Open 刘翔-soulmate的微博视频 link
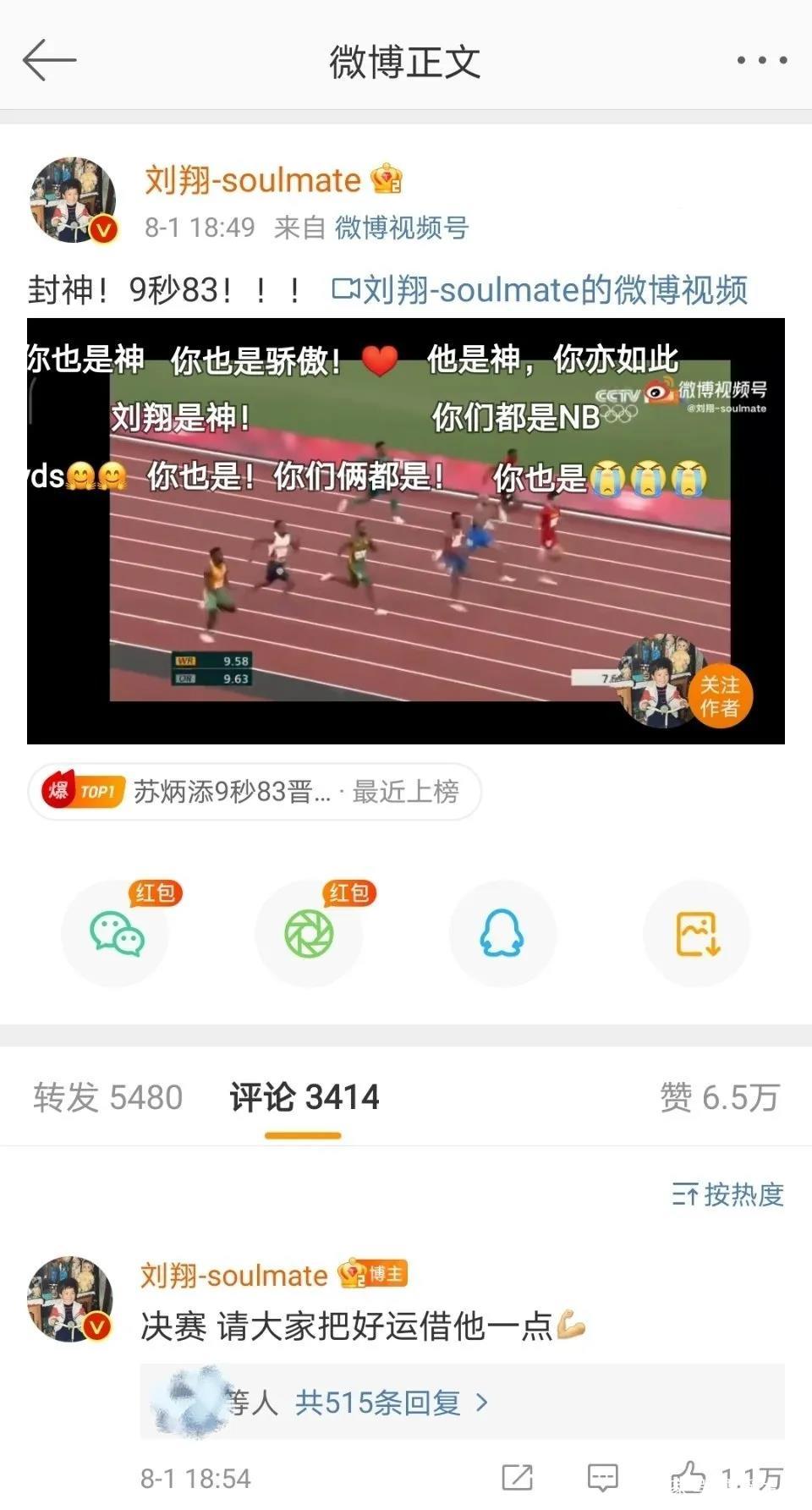The width and height of the screenshot is (812, 1510). tap(540, 290)
